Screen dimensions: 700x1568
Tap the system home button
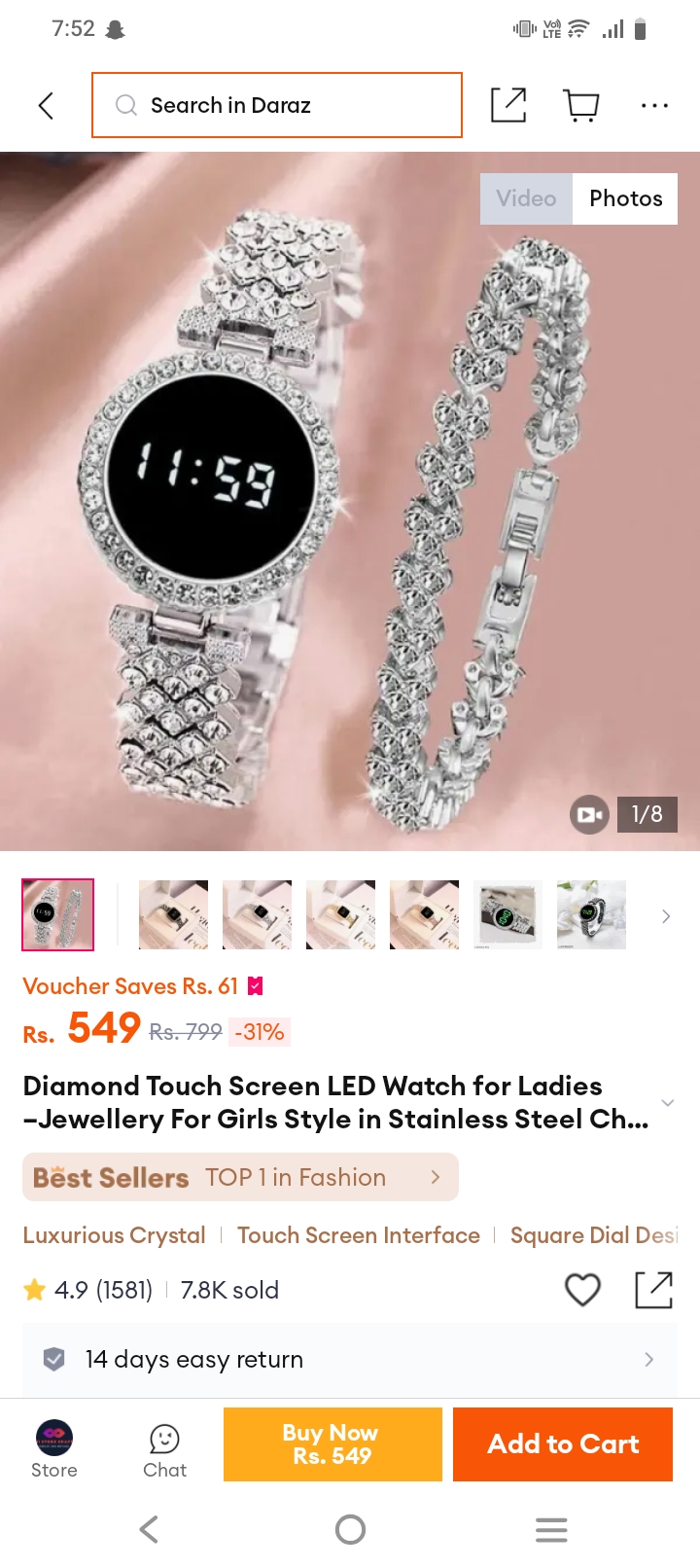350,1530
